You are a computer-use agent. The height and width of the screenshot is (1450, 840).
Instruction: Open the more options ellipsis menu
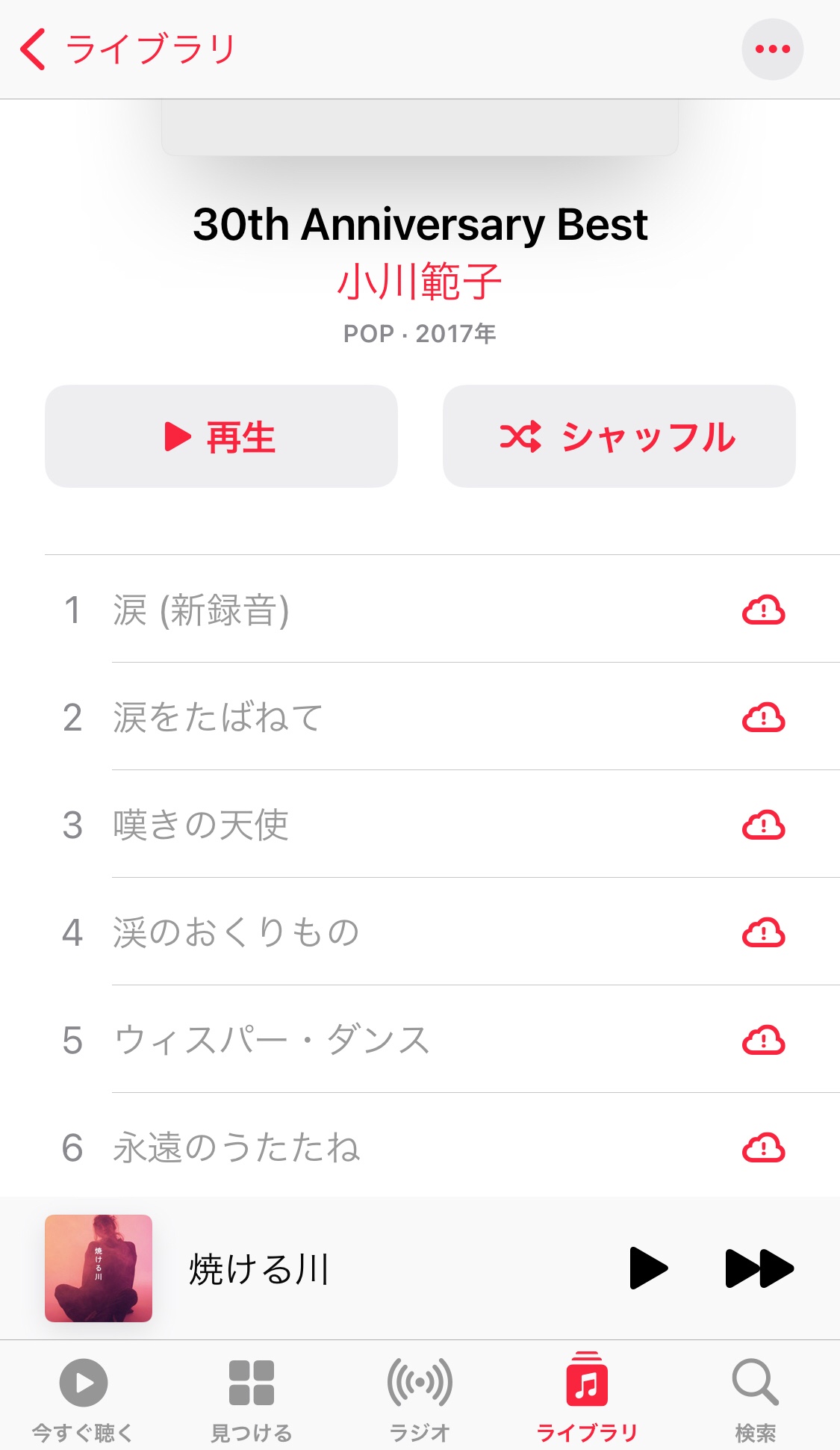click(772, 49)
